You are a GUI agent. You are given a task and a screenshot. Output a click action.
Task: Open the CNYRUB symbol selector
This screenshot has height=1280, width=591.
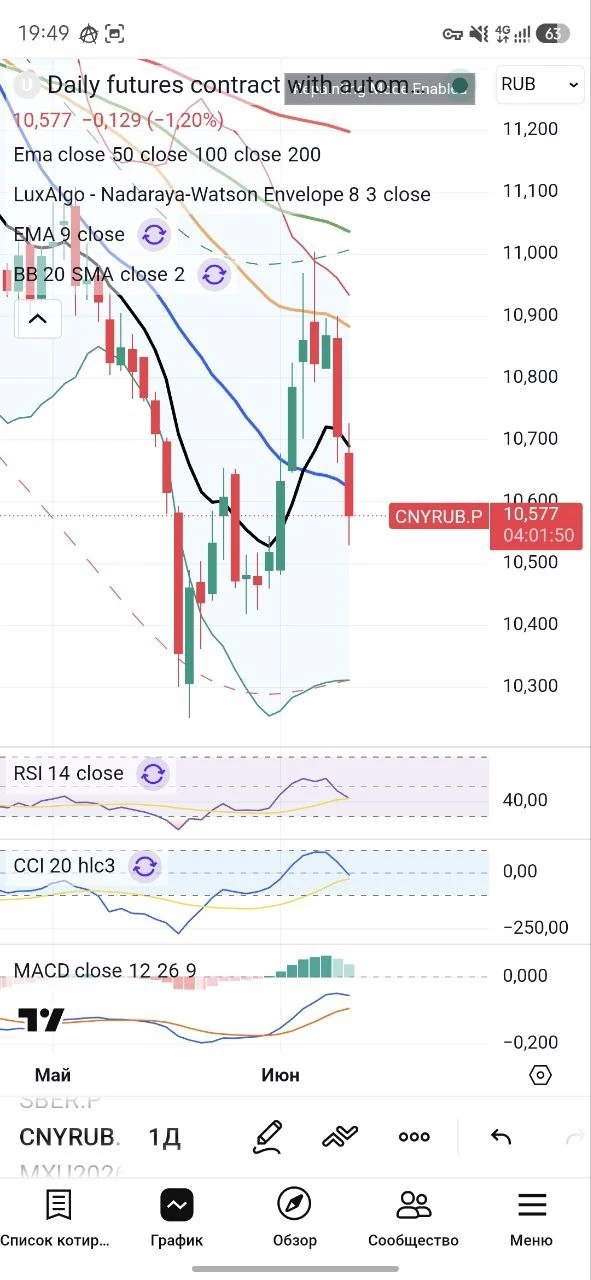pyautogui.click(x=69, y=1137)
